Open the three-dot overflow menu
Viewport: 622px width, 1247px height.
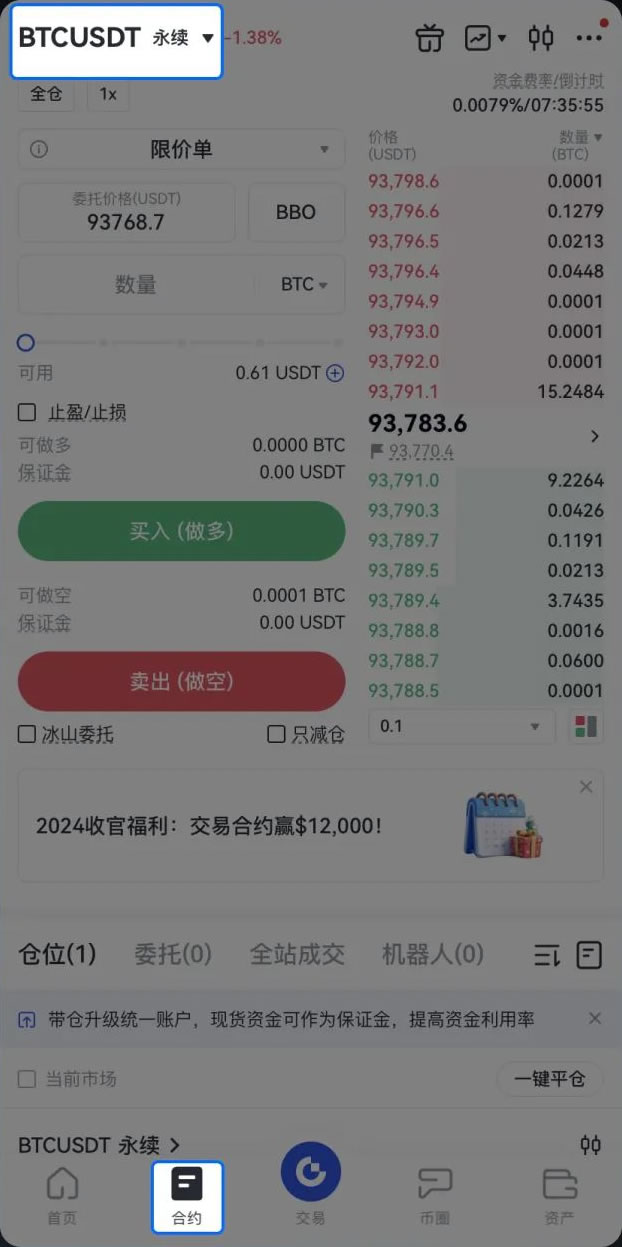pos(589,39)
